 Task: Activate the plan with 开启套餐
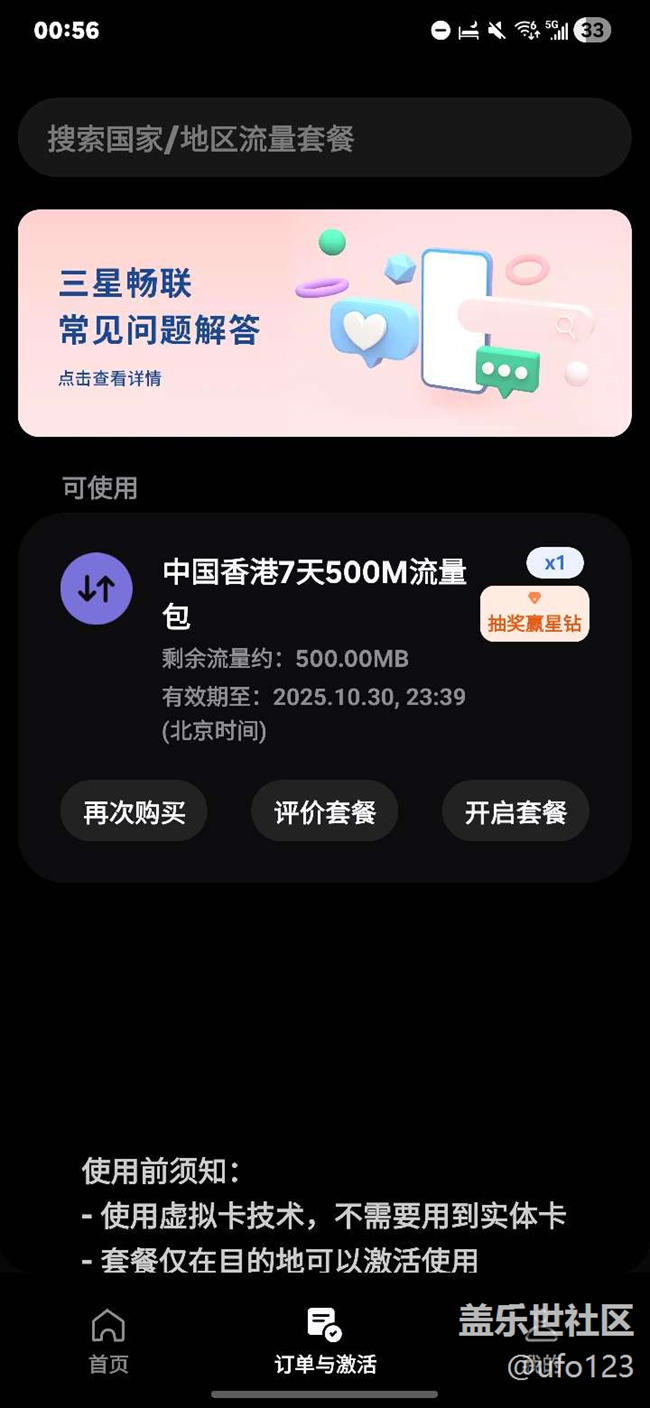(515, 812)
